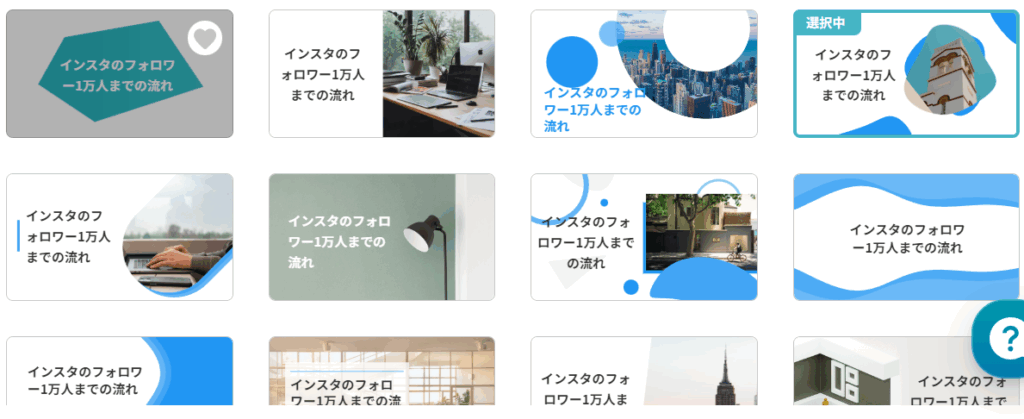This screenshot has width=1024, height=419.
Task: Choose the green template with the black lamp
Action: coord(381,237)
